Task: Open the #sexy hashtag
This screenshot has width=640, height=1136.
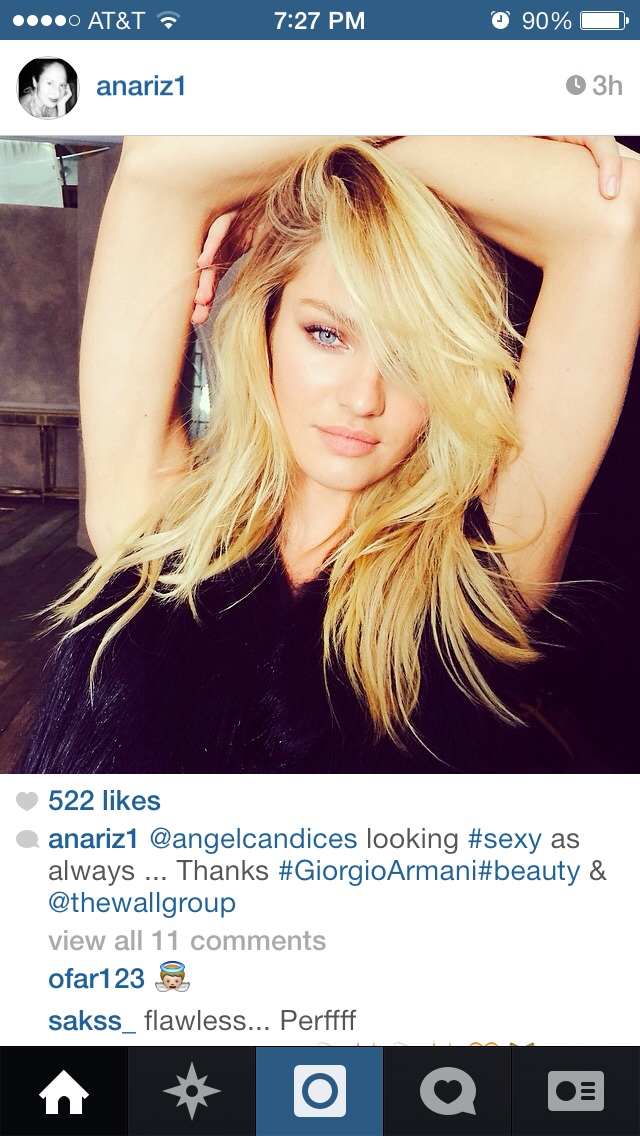Action: (505, 839)
